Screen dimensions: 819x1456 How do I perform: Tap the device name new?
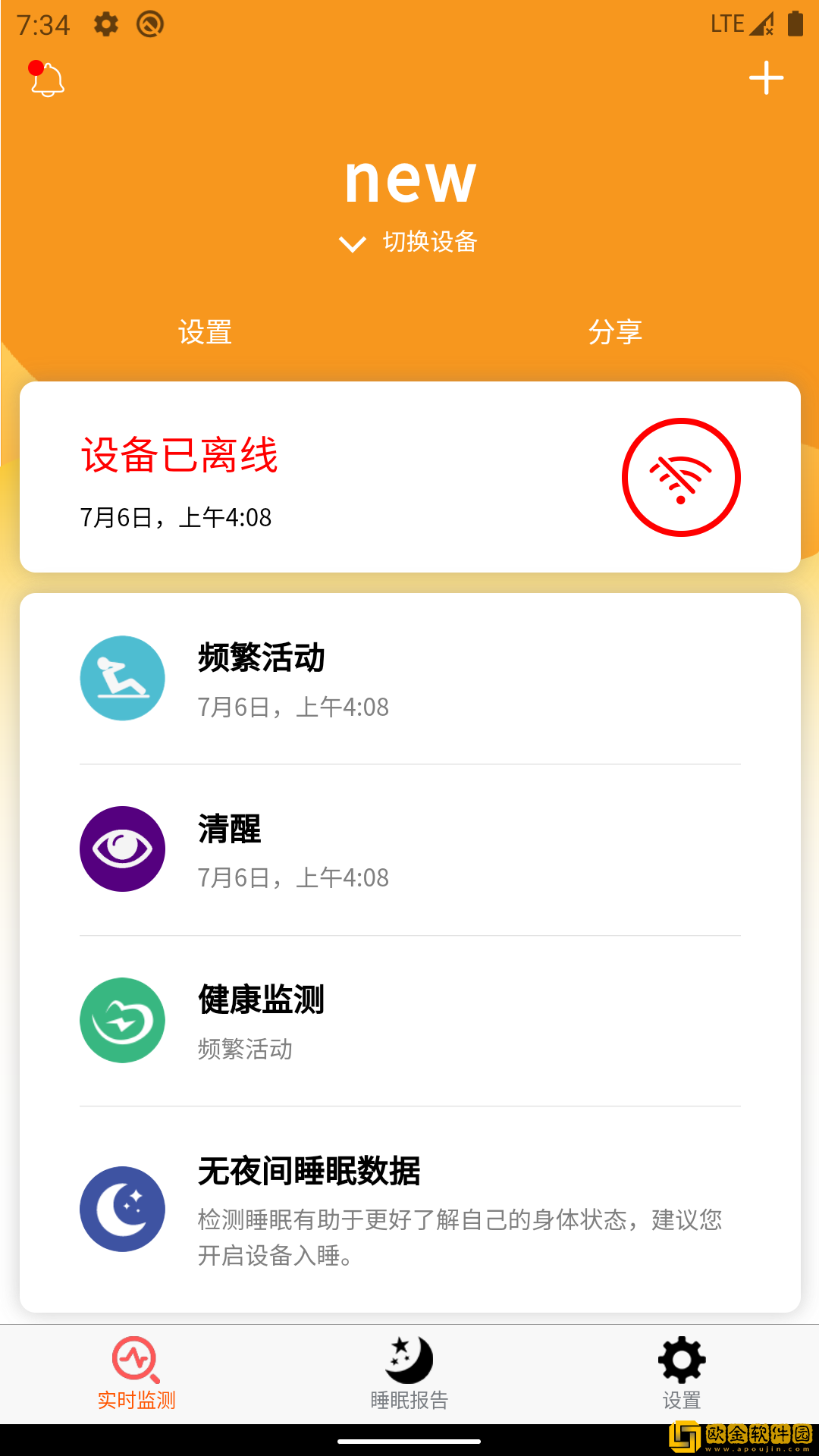click(x=409, y=180)
